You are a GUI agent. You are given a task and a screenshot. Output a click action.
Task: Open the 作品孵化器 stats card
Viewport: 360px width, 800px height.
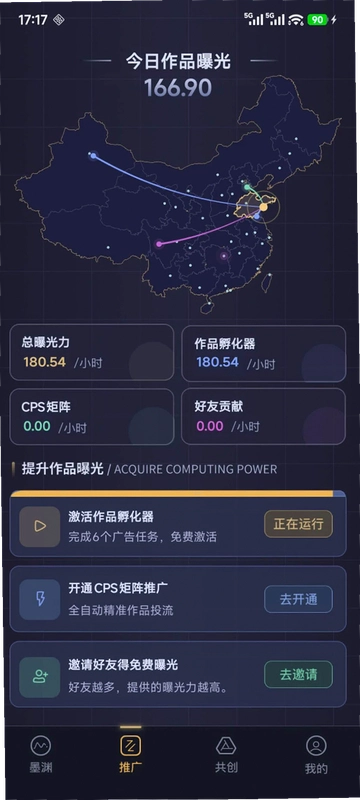pos(264,353)
